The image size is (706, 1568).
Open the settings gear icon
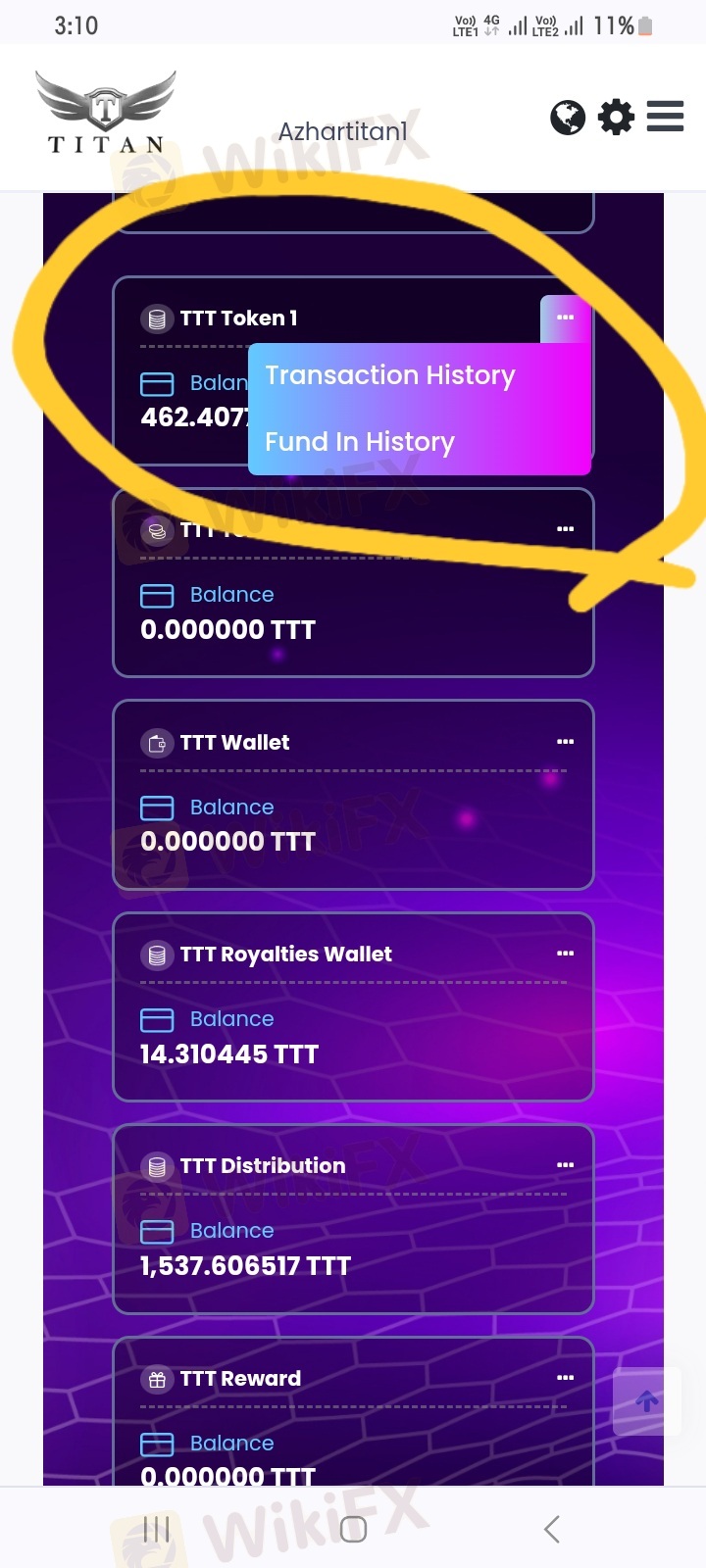616,117
